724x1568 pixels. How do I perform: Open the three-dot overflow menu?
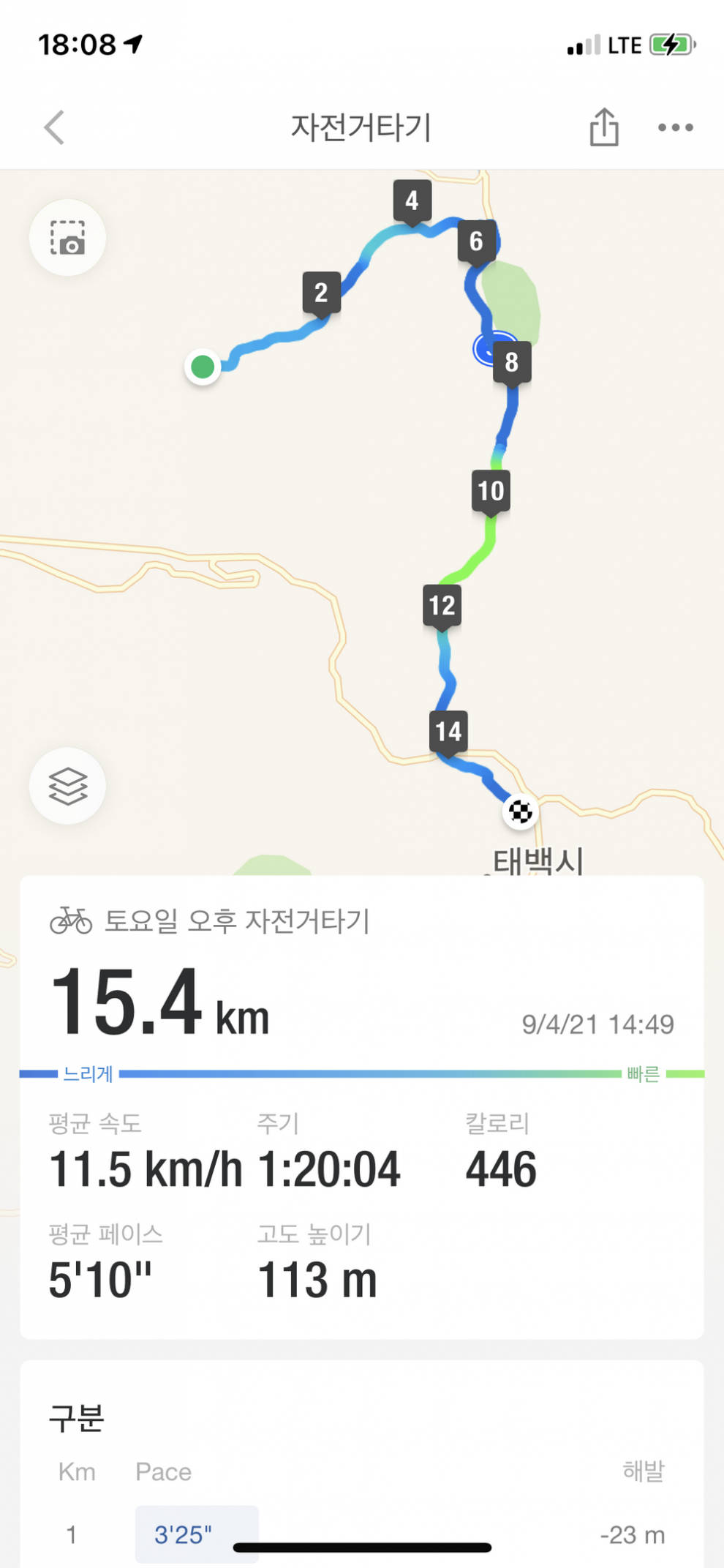675,128
